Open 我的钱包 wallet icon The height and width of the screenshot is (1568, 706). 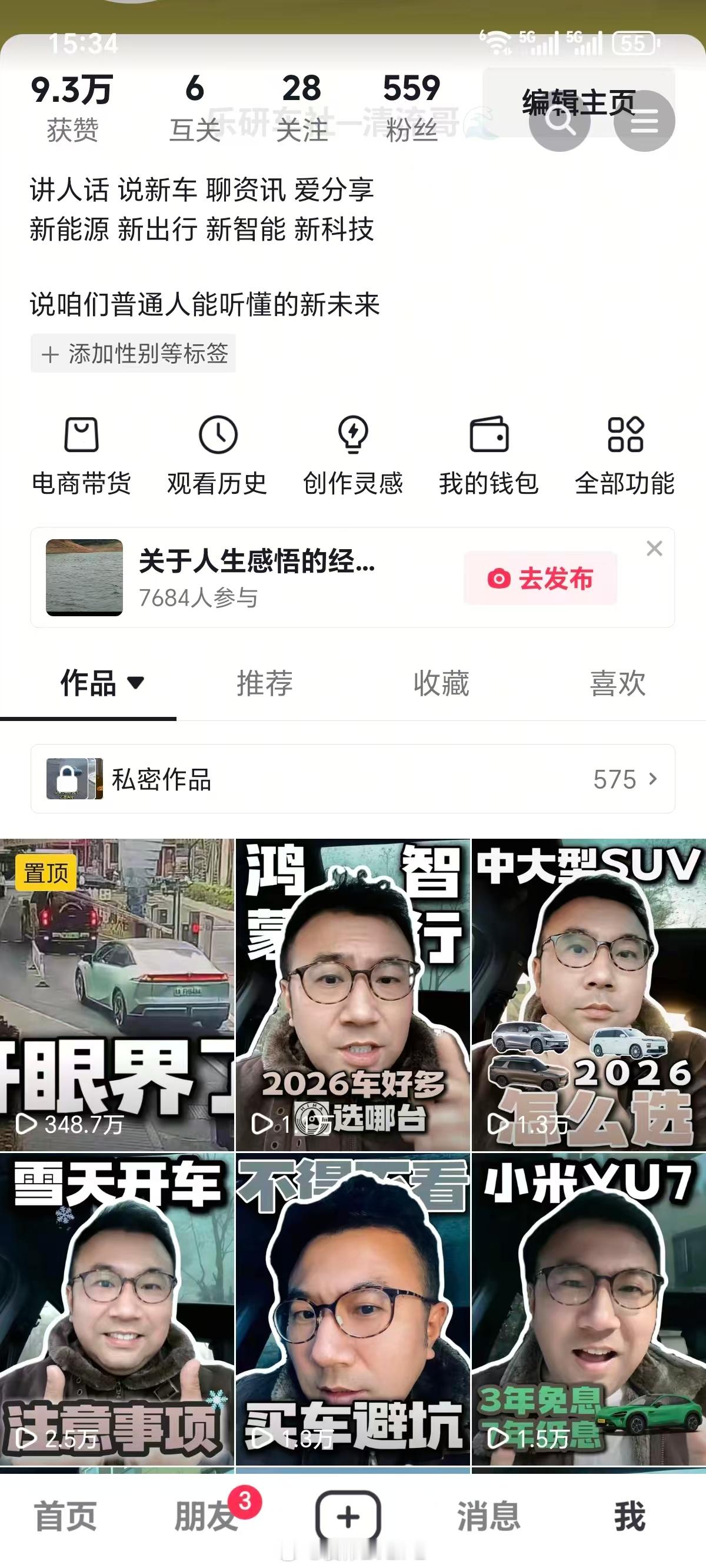(488, 436)
